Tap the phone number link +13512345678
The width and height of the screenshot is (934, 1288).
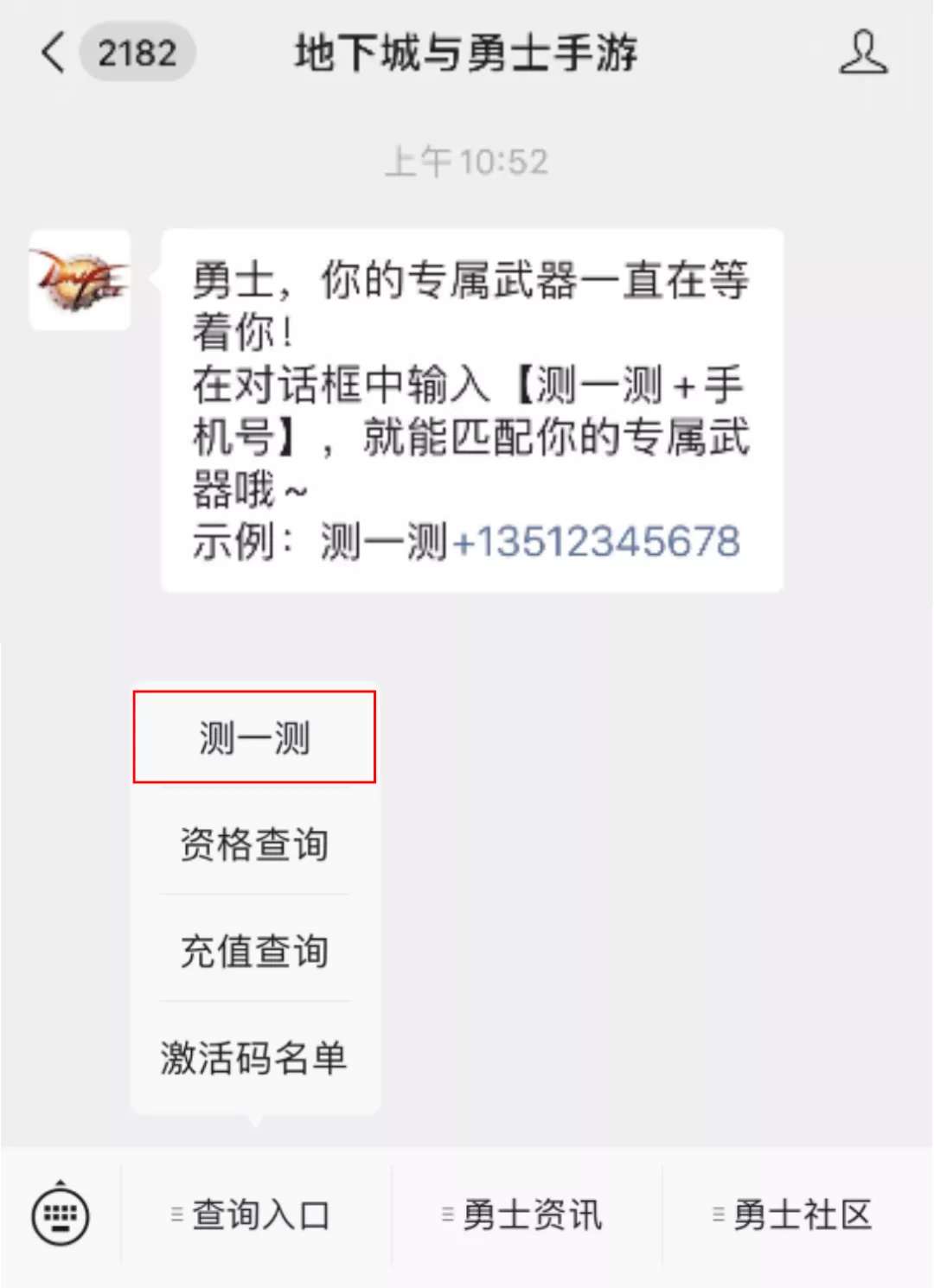596,543
